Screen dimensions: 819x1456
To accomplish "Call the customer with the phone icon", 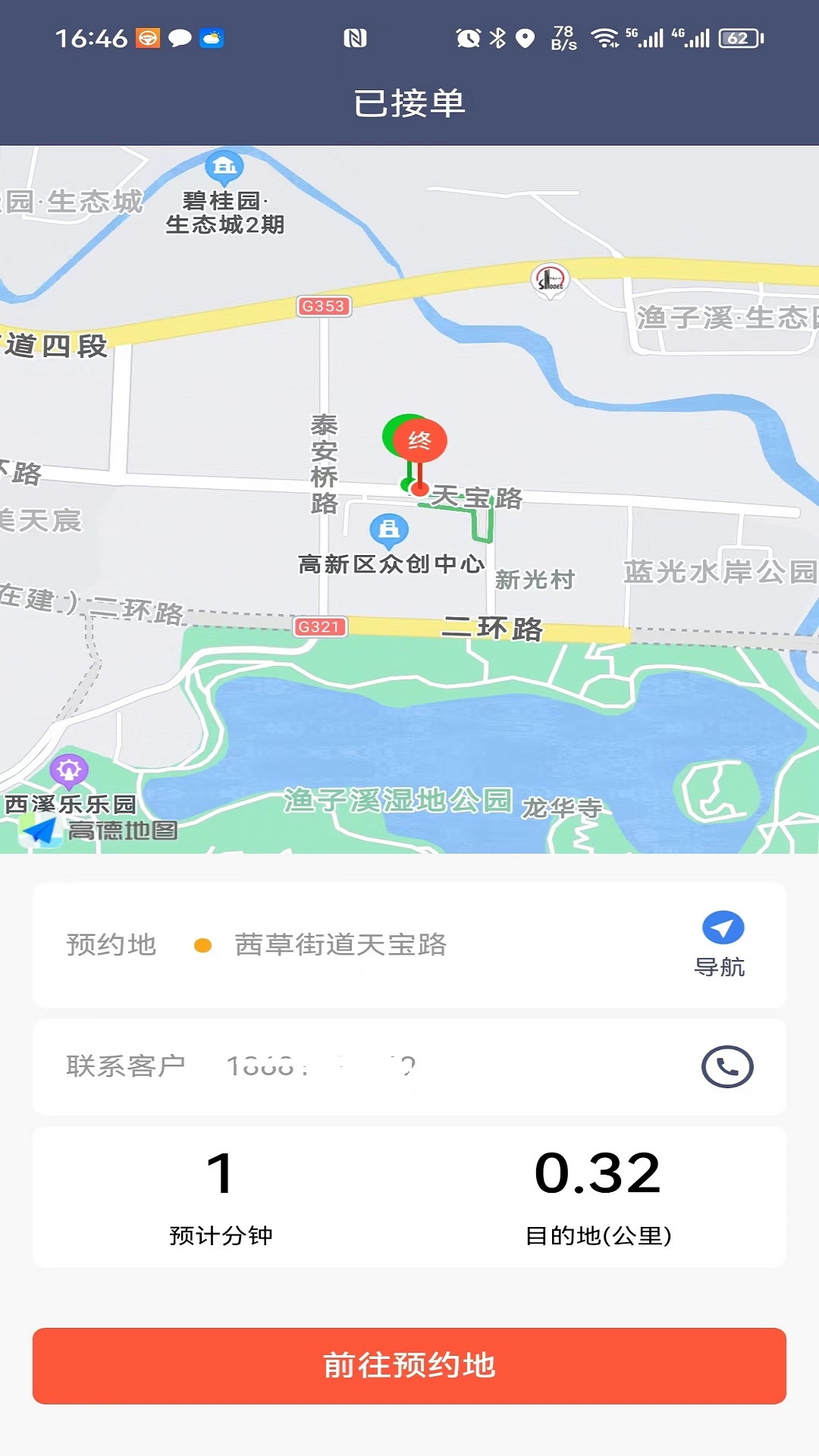I will (x=727, y=1067).
